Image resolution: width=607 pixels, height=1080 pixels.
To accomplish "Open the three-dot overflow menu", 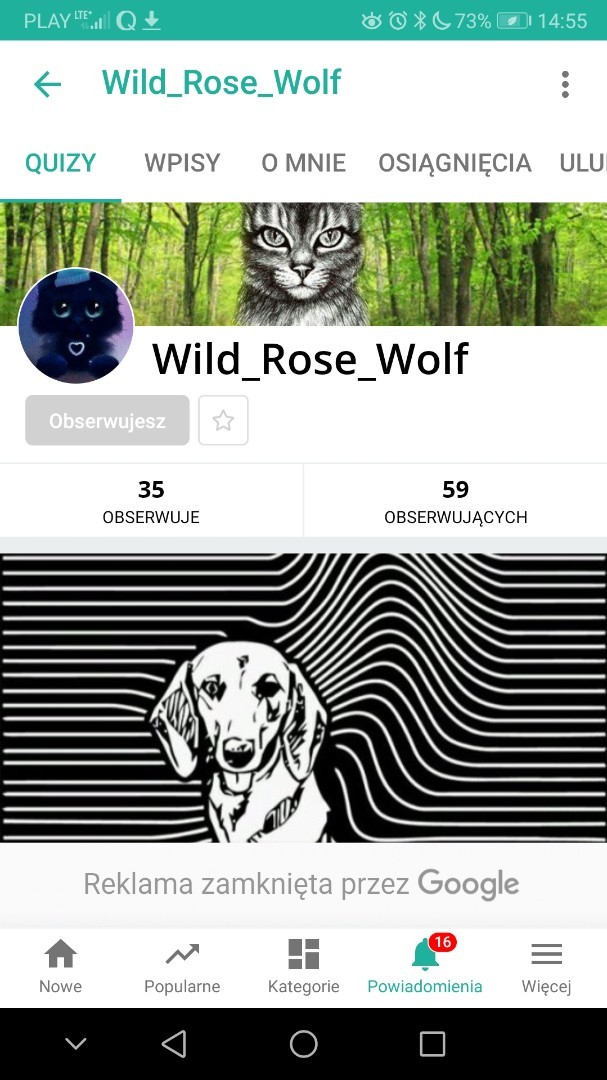I will 565,84.
